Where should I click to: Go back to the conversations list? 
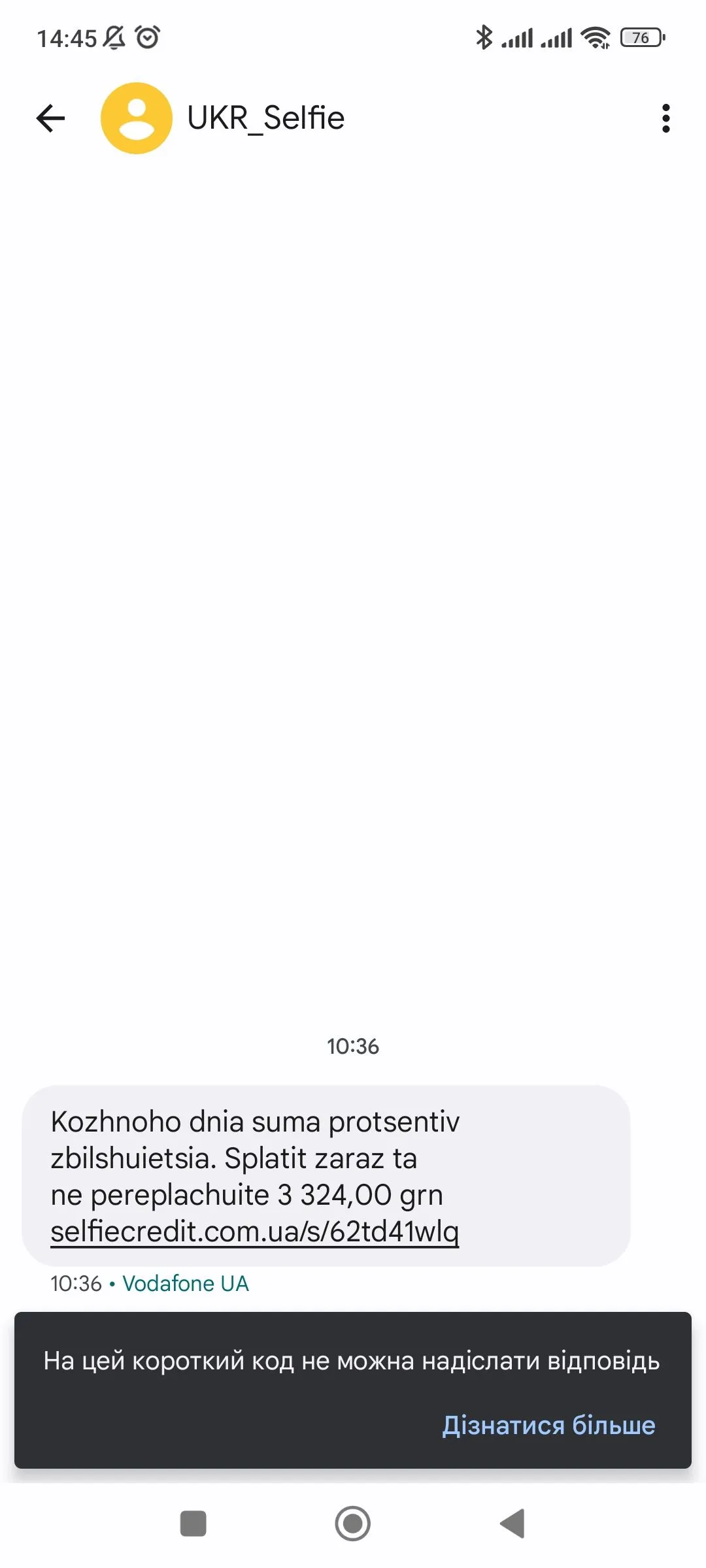(50, 118)
